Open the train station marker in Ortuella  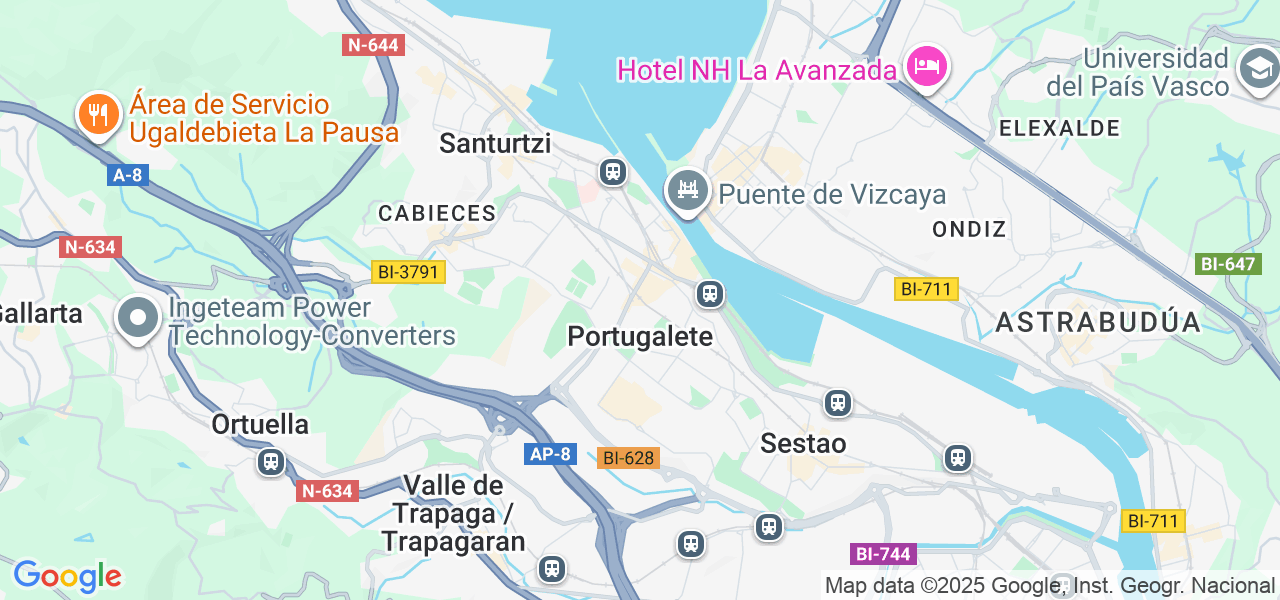tap(270, 462)
